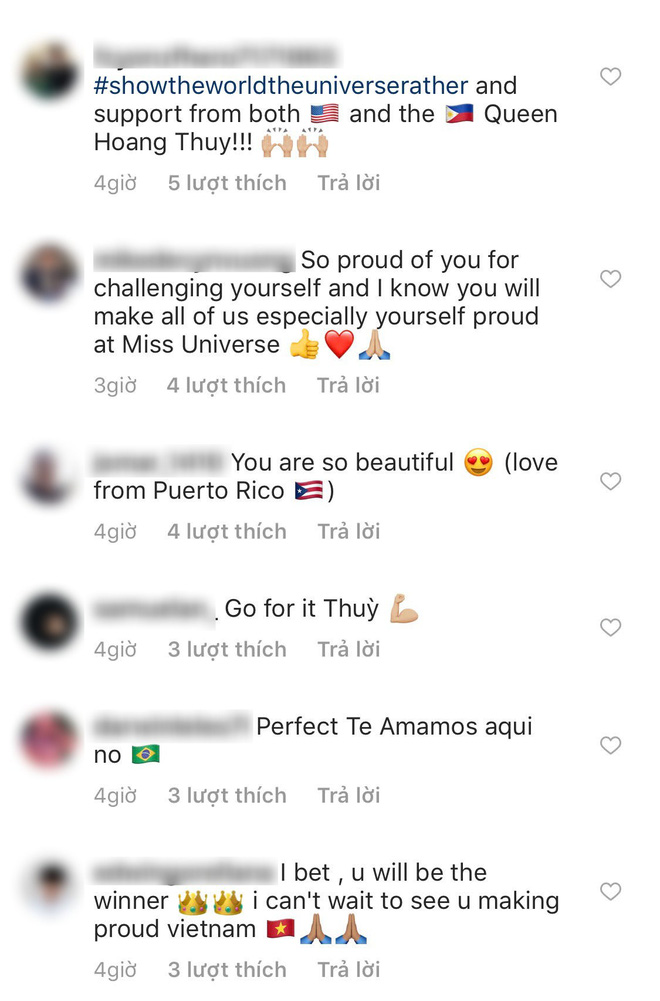
Task: Open the #showtheworldtheuniverserather hashtag
Action: point(280,86)
